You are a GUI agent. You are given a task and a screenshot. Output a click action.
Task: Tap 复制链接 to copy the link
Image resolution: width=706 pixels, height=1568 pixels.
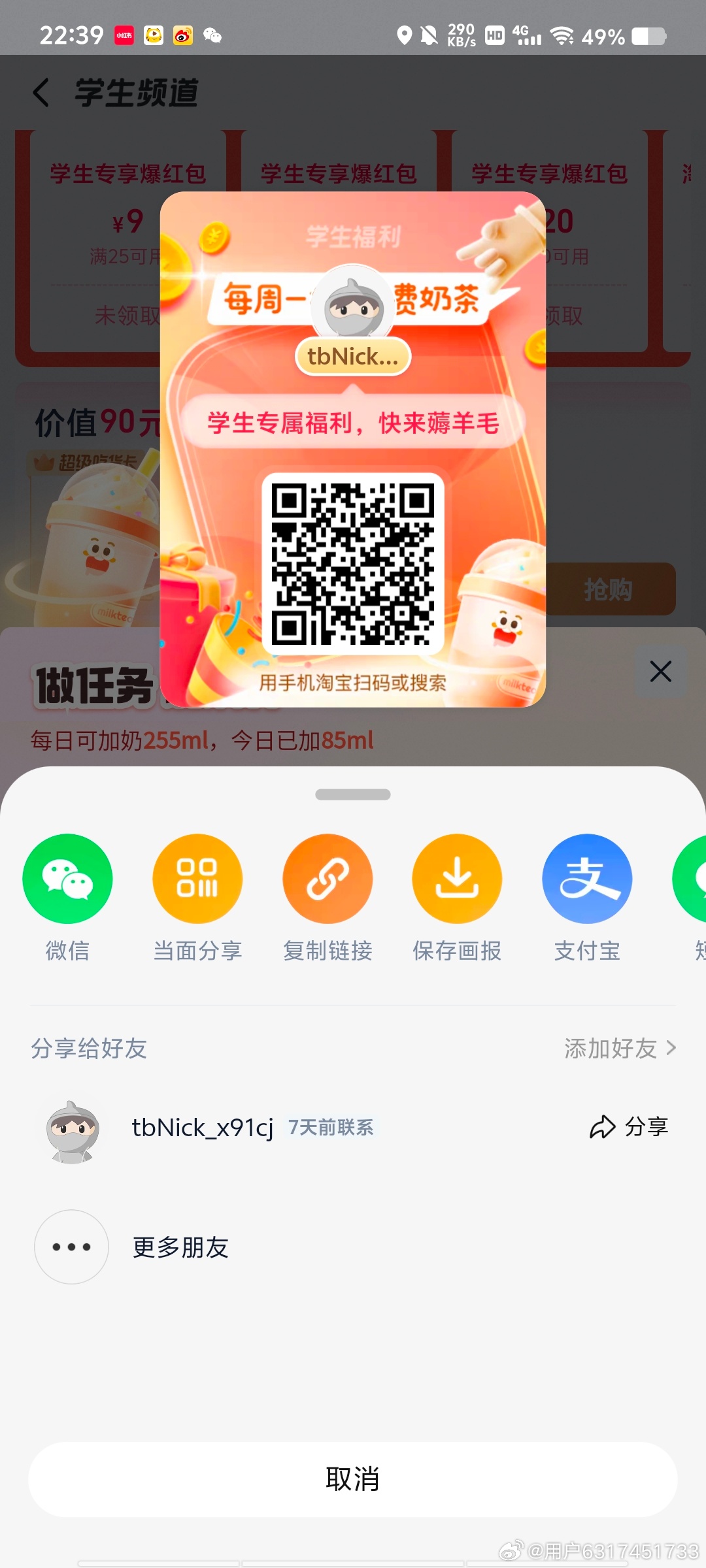coord(328,879)
